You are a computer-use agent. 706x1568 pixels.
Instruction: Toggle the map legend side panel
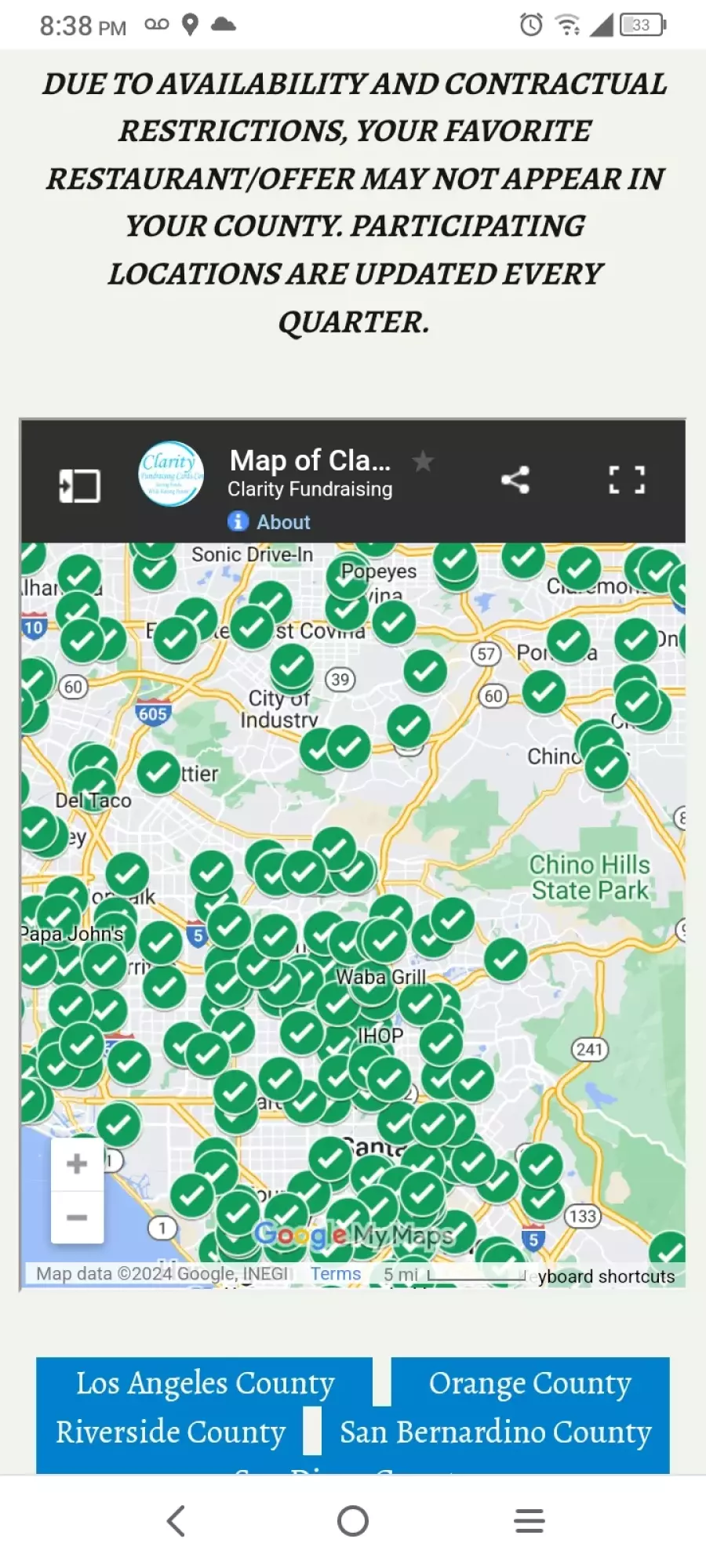coord(79,485)
